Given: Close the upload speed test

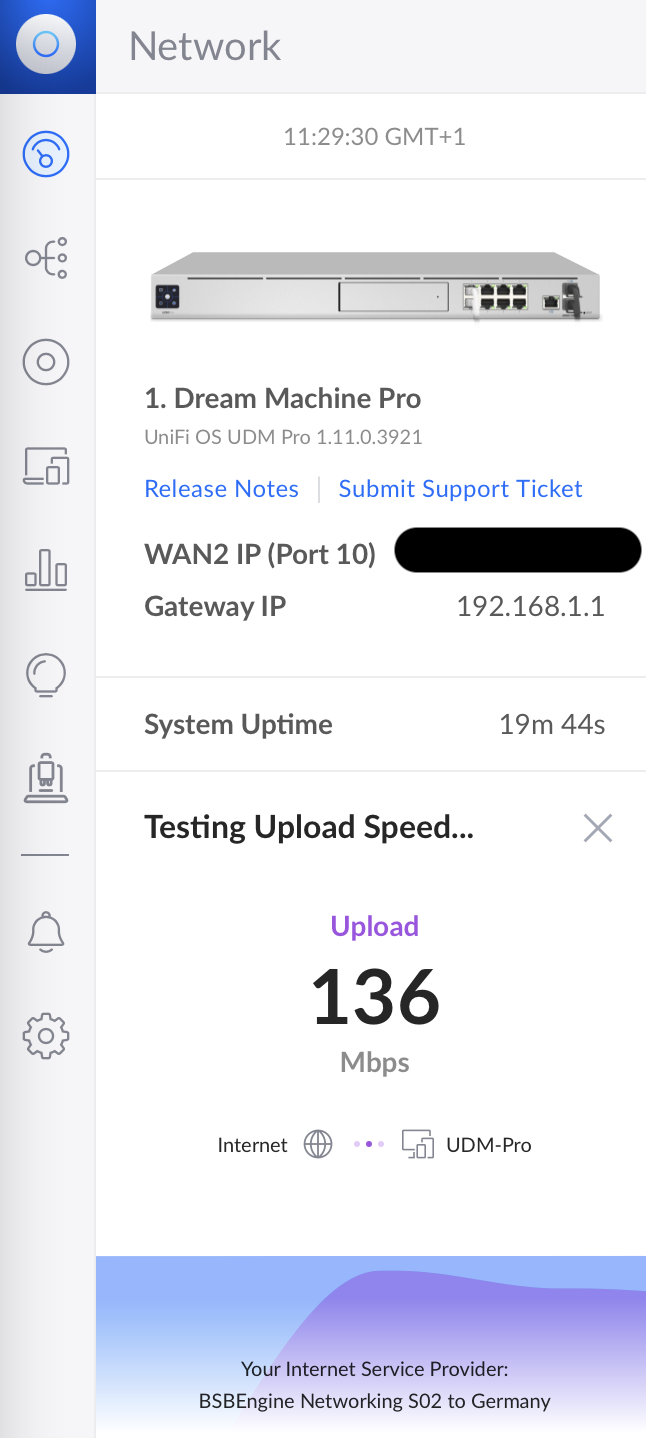Looking at the screenshot, I should coord(597,828).
